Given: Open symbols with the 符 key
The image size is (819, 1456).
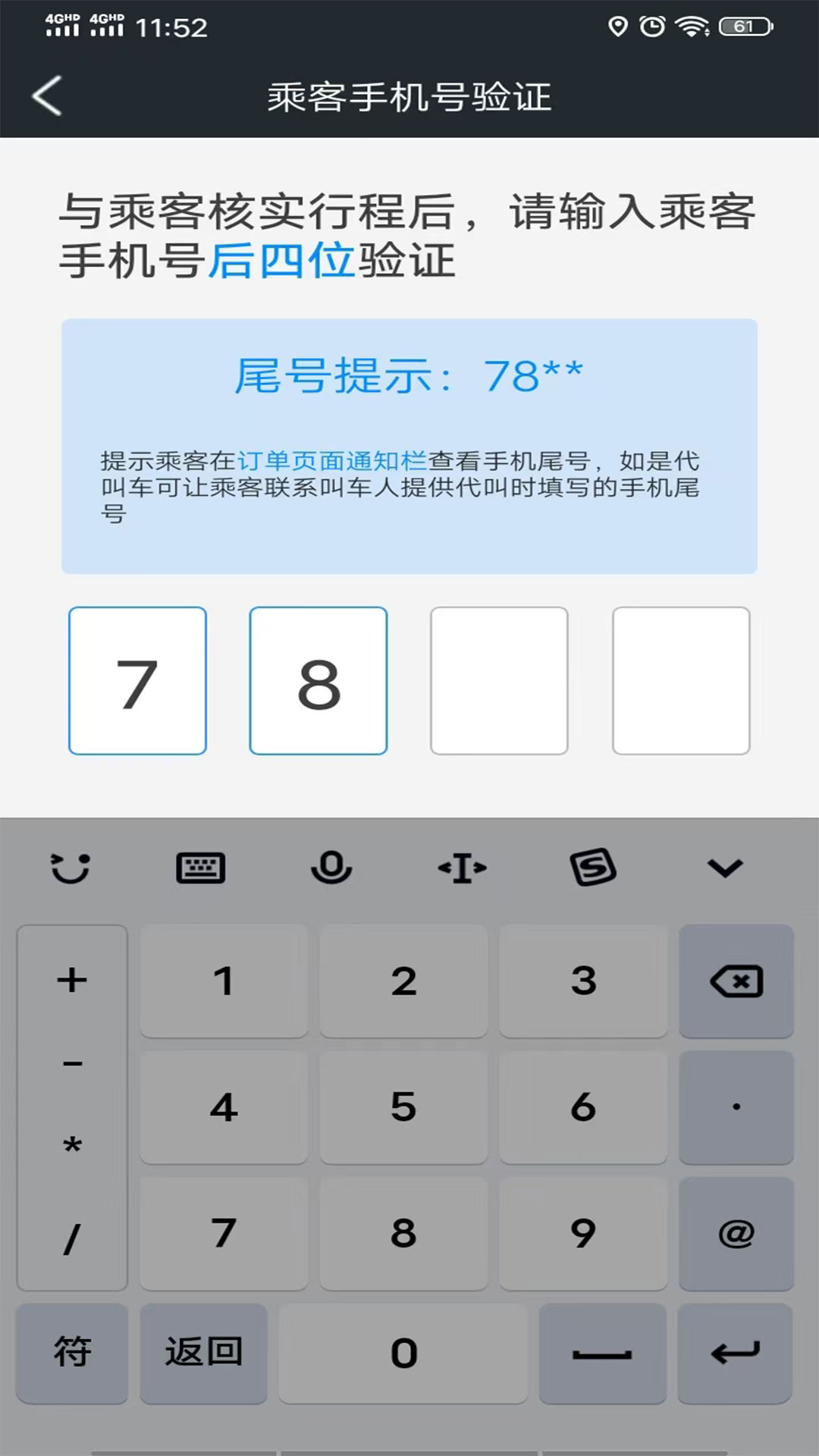Looking at the screenshot, I should tap(72, 1354).
